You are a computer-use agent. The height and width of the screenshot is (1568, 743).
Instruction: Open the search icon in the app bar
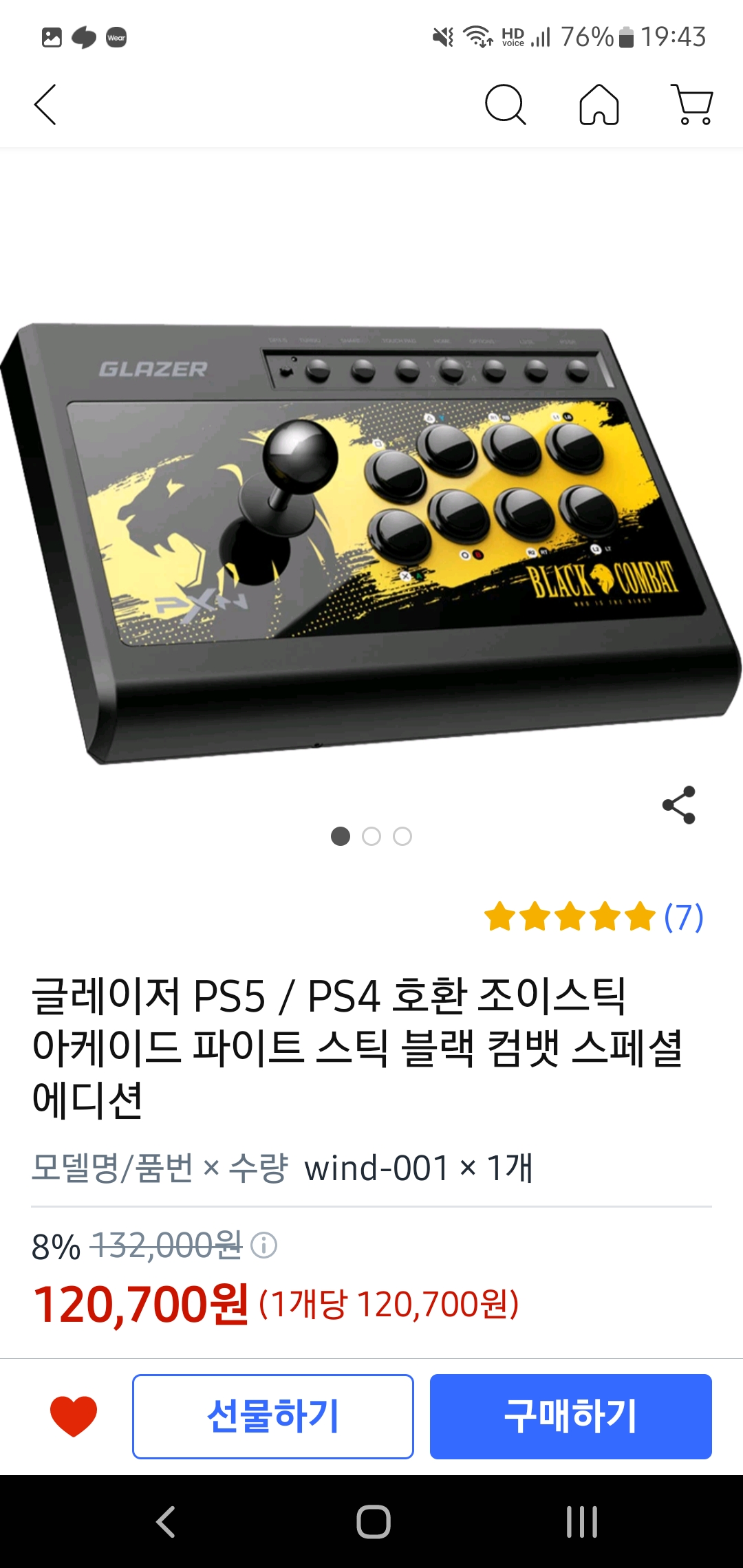(505, 105)
